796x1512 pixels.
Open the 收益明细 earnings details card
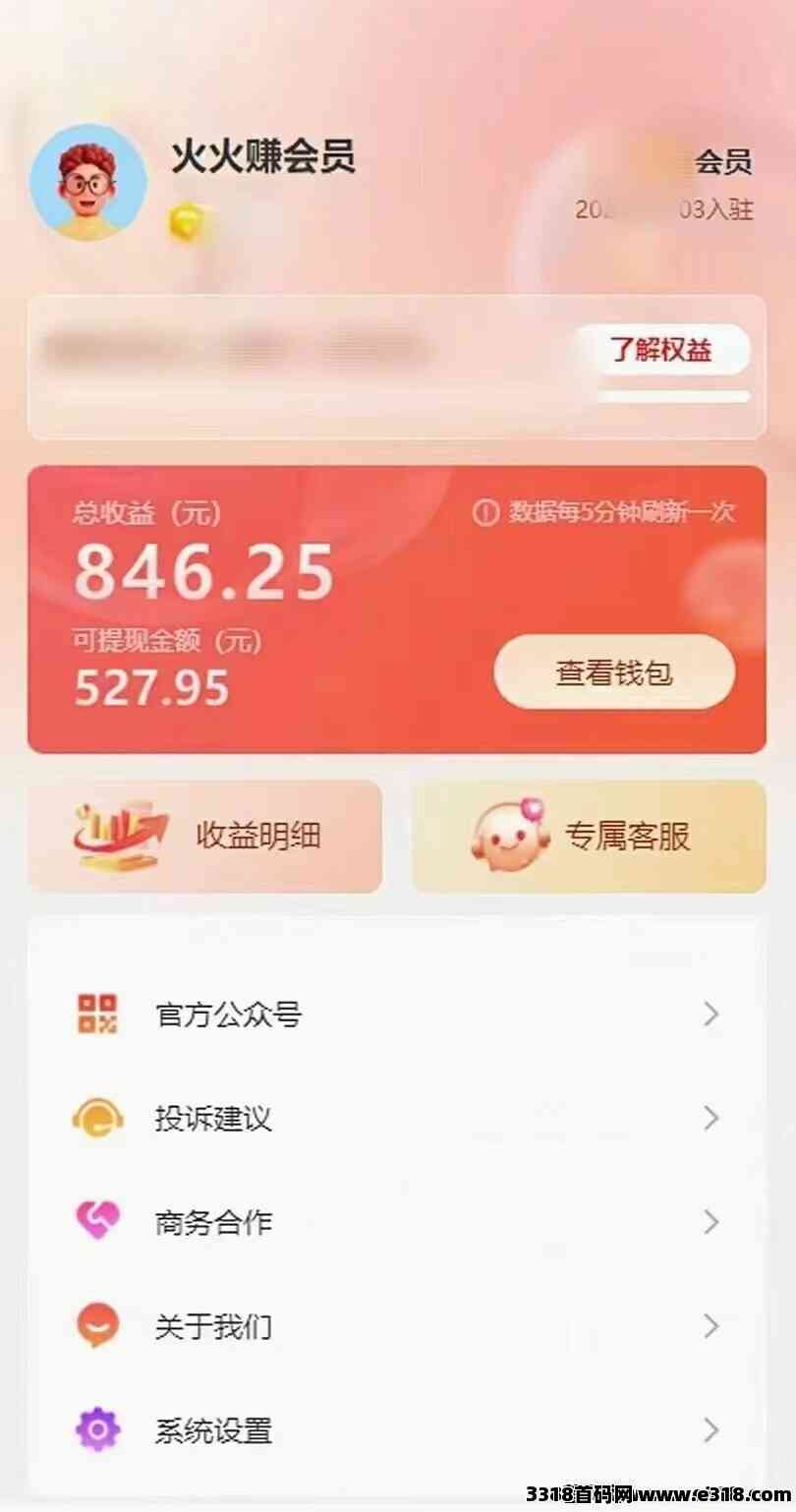pos(204,837)
